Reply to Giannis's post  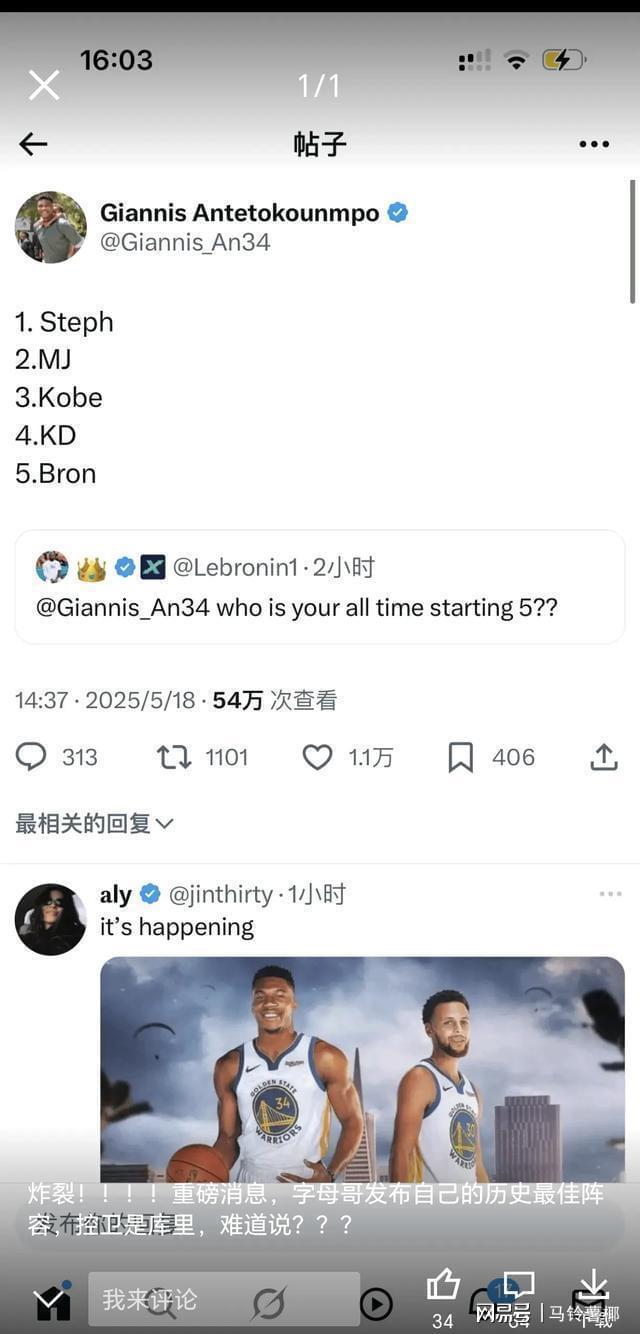pyautogui.click(x=31, y=757)
